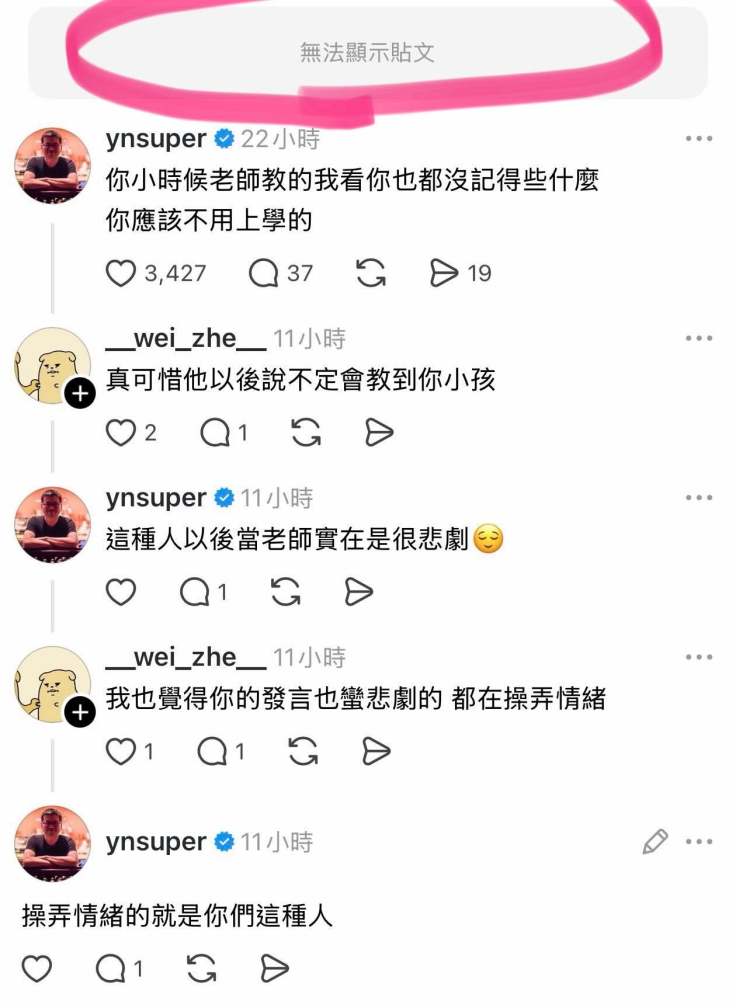The image size is (736, 1008).
Task: Open __wei_zhe__'s profile from first reply username
Action: (186, 339)
